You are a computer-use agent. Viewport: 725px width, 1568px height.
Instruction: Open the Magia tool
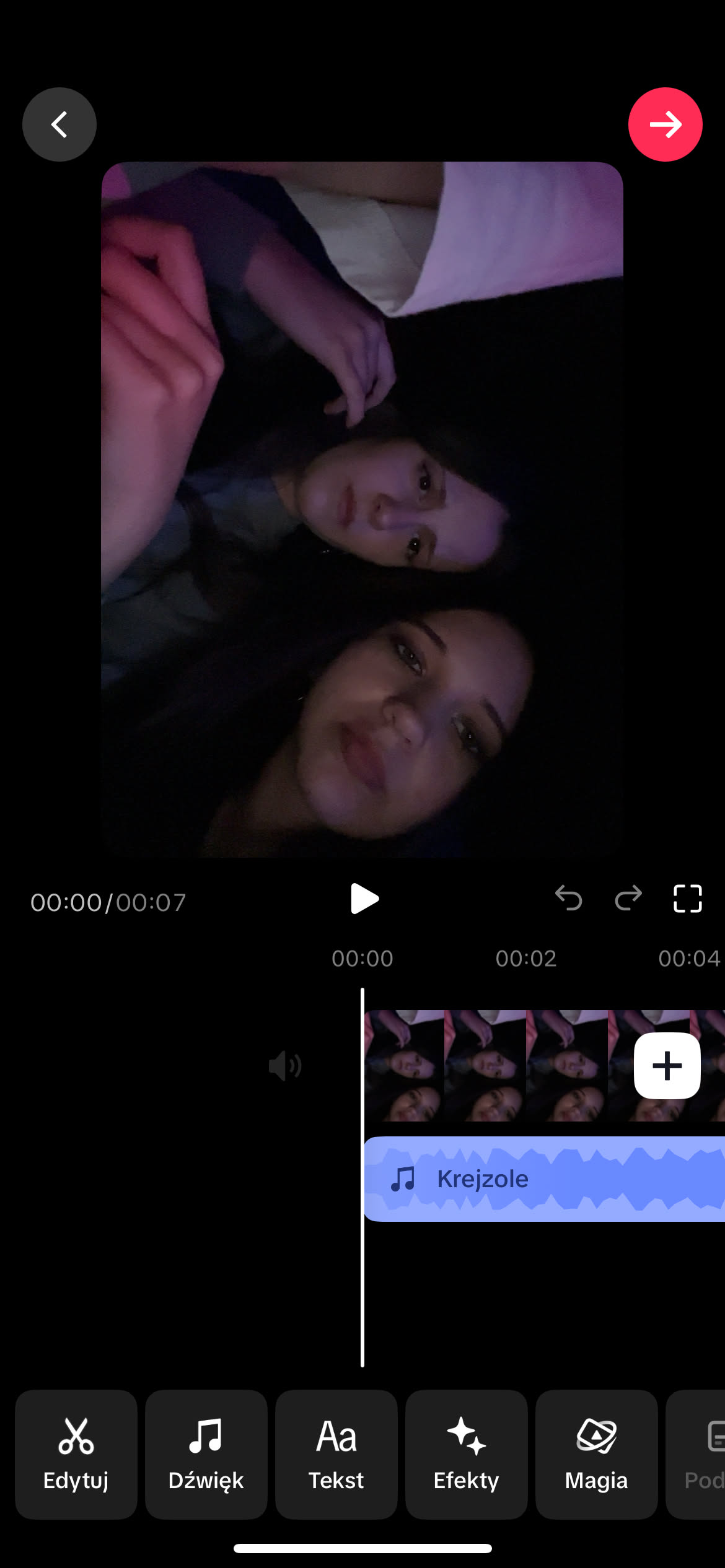(x=597, y=1454)
